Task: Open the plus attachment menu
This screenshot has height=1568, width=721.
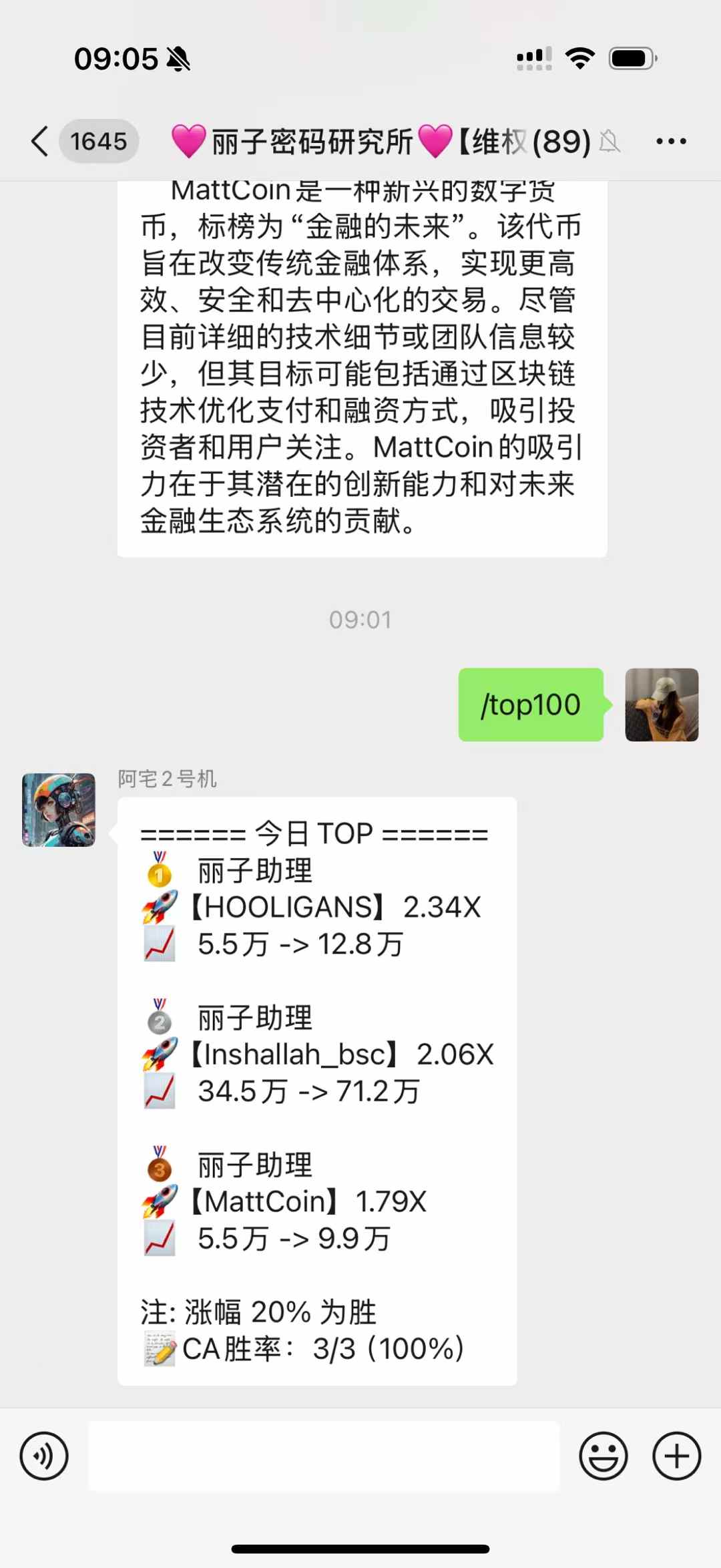Action: click(676, 1456)
